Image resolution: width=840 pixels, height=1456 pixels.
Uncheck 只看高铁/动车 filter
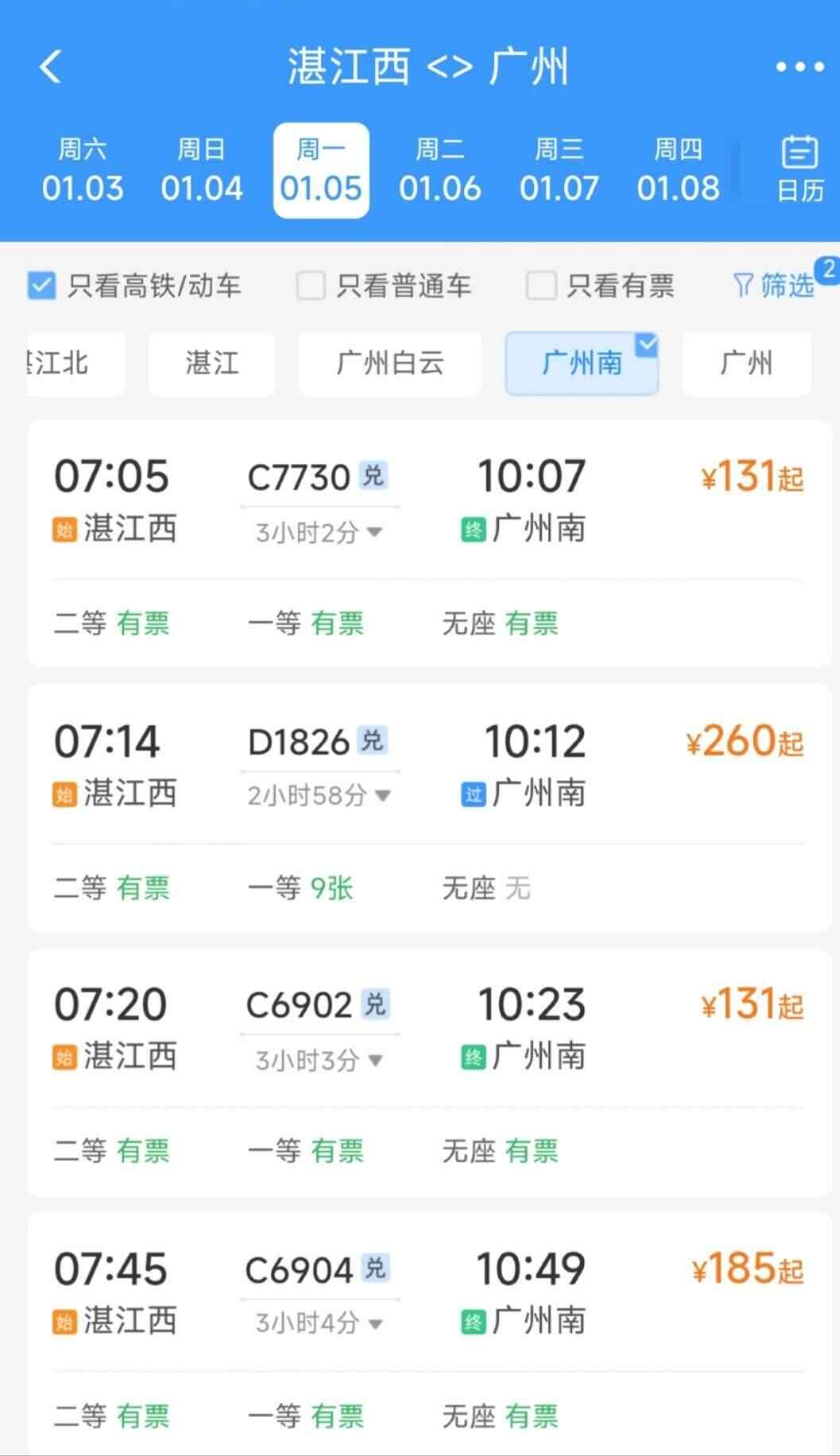(x=42, y=285)
